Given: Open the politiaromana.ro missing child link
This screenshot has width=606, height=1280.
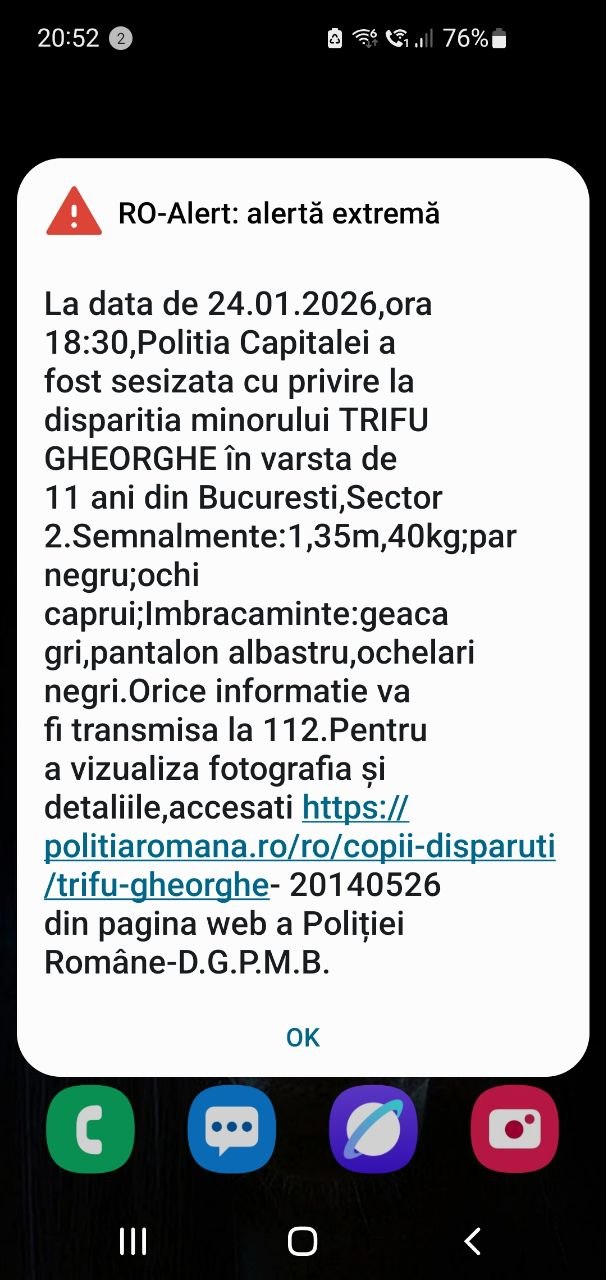Looking at the screenshot, I should [298, 847].
